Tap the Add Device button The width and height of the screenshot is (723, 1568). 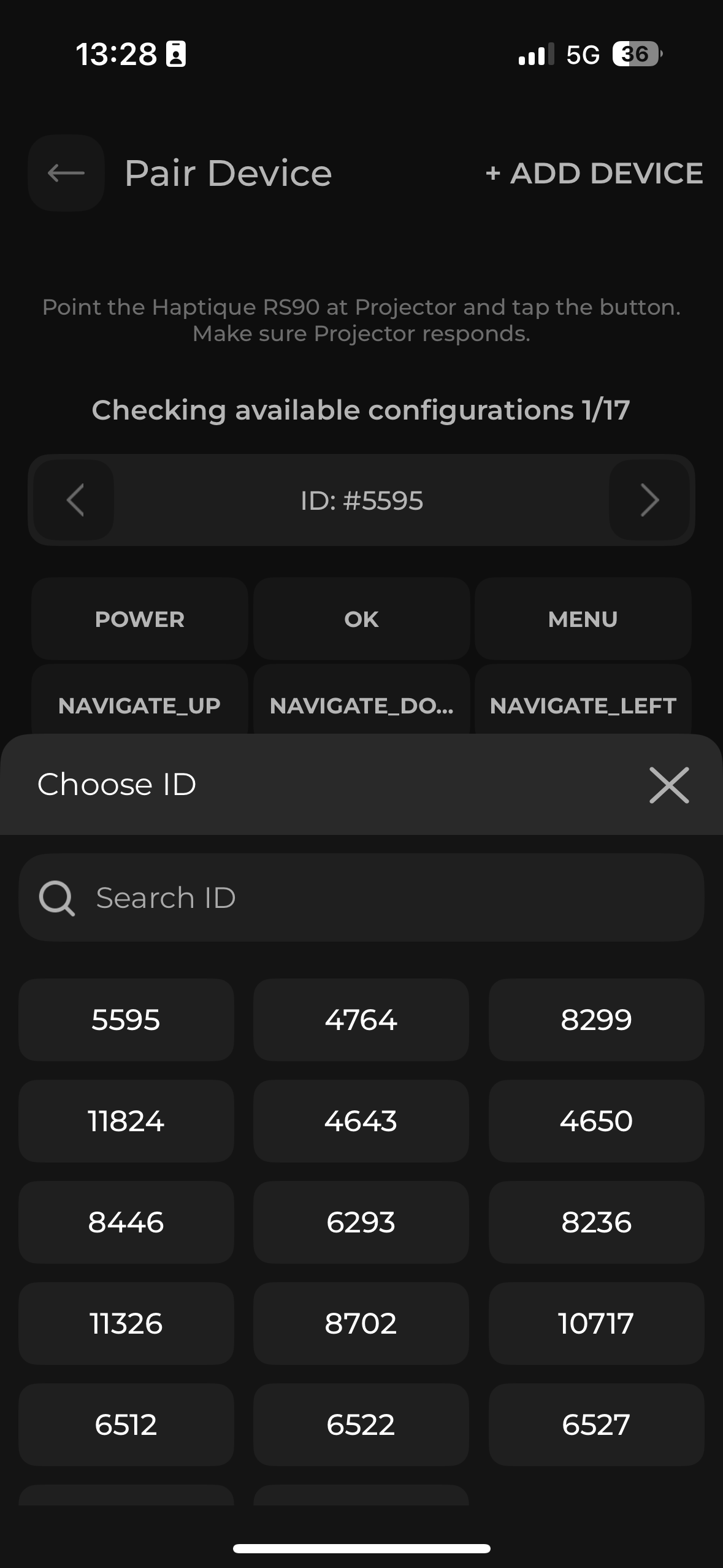click(594, 173)
